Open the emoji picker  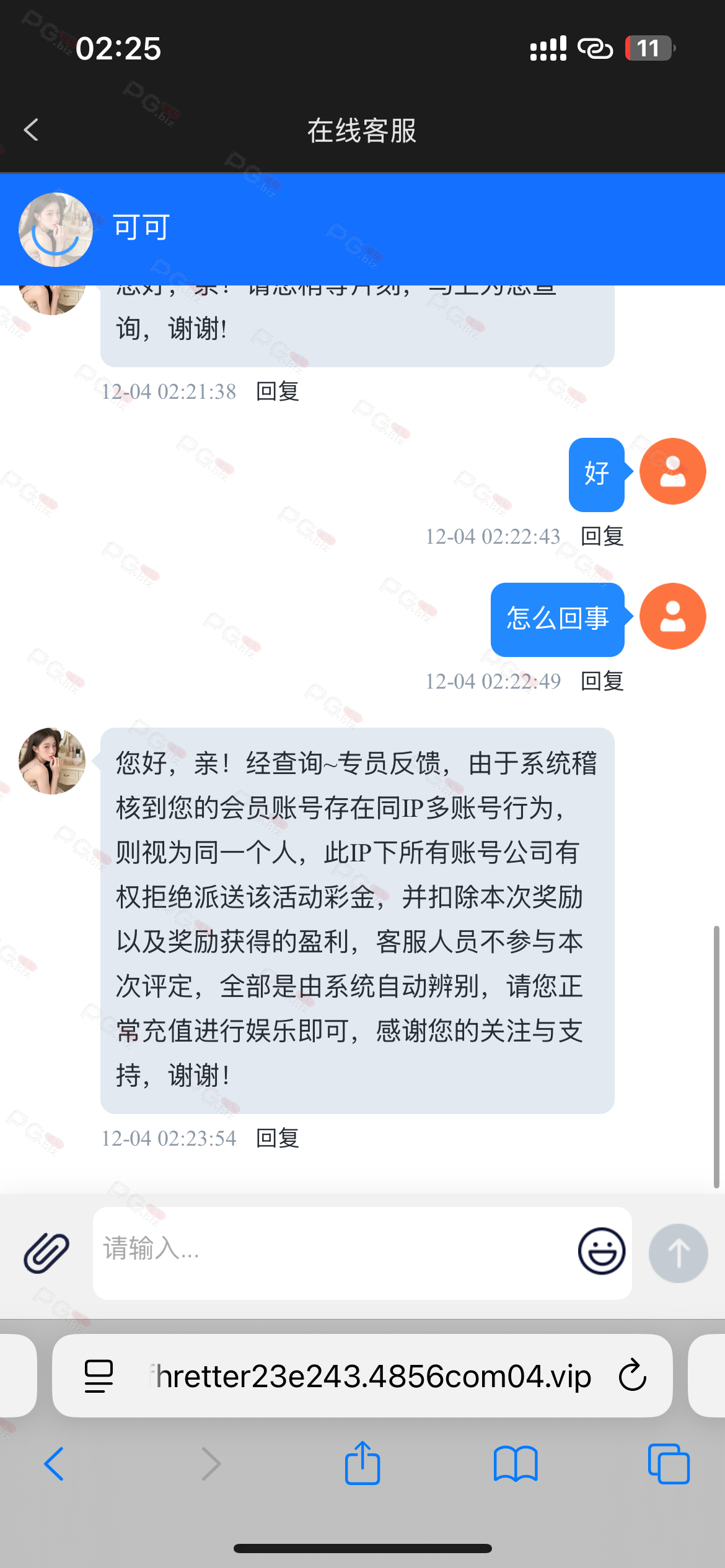coord(601,1251)
